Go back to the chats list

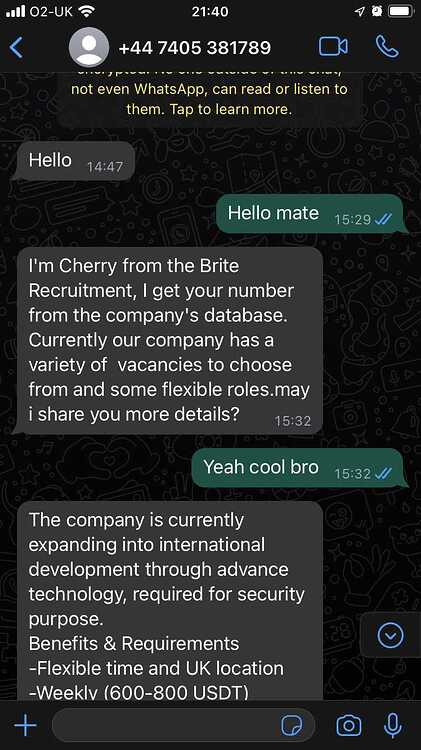click(x=16, y=48)
